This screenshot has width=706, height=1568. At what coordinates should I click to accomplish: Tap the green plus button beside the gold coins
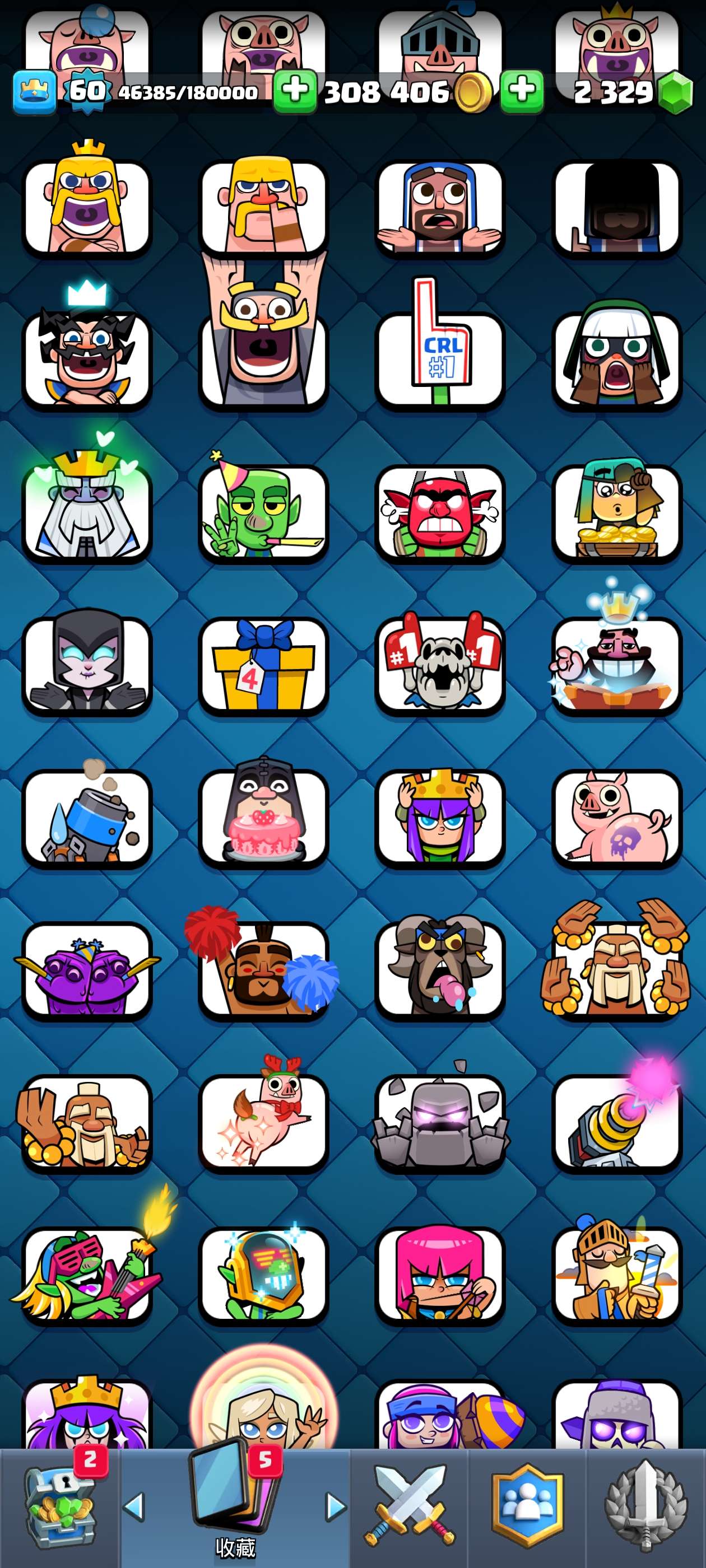click(x=295, y=91)
